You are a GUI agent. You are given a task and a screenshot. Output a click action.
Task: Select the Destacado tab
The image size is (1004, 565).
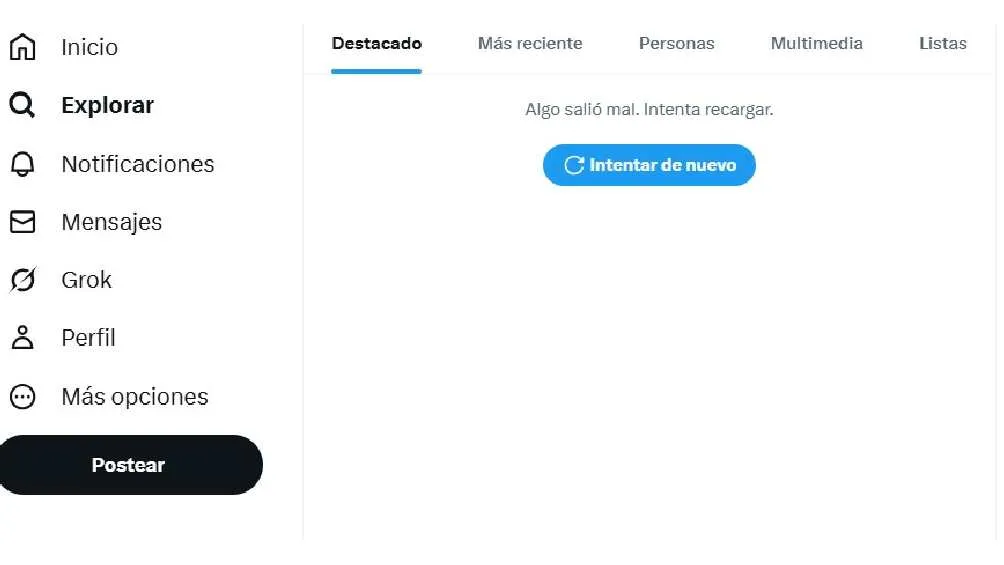click(x=376, y=44)
